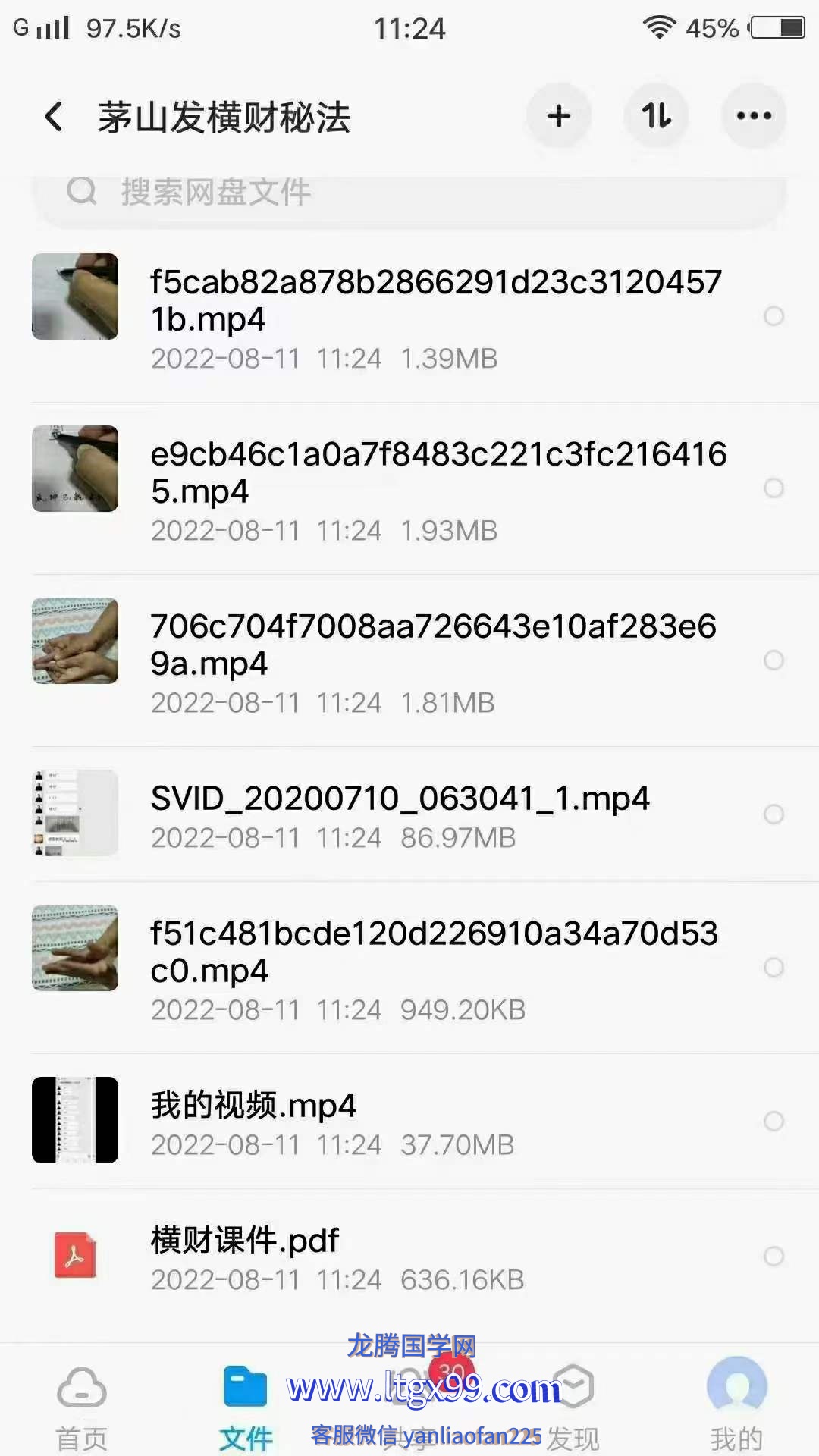Switch to the 发现 tab
Screen dimensions: 819x1456
[574, 1407]
